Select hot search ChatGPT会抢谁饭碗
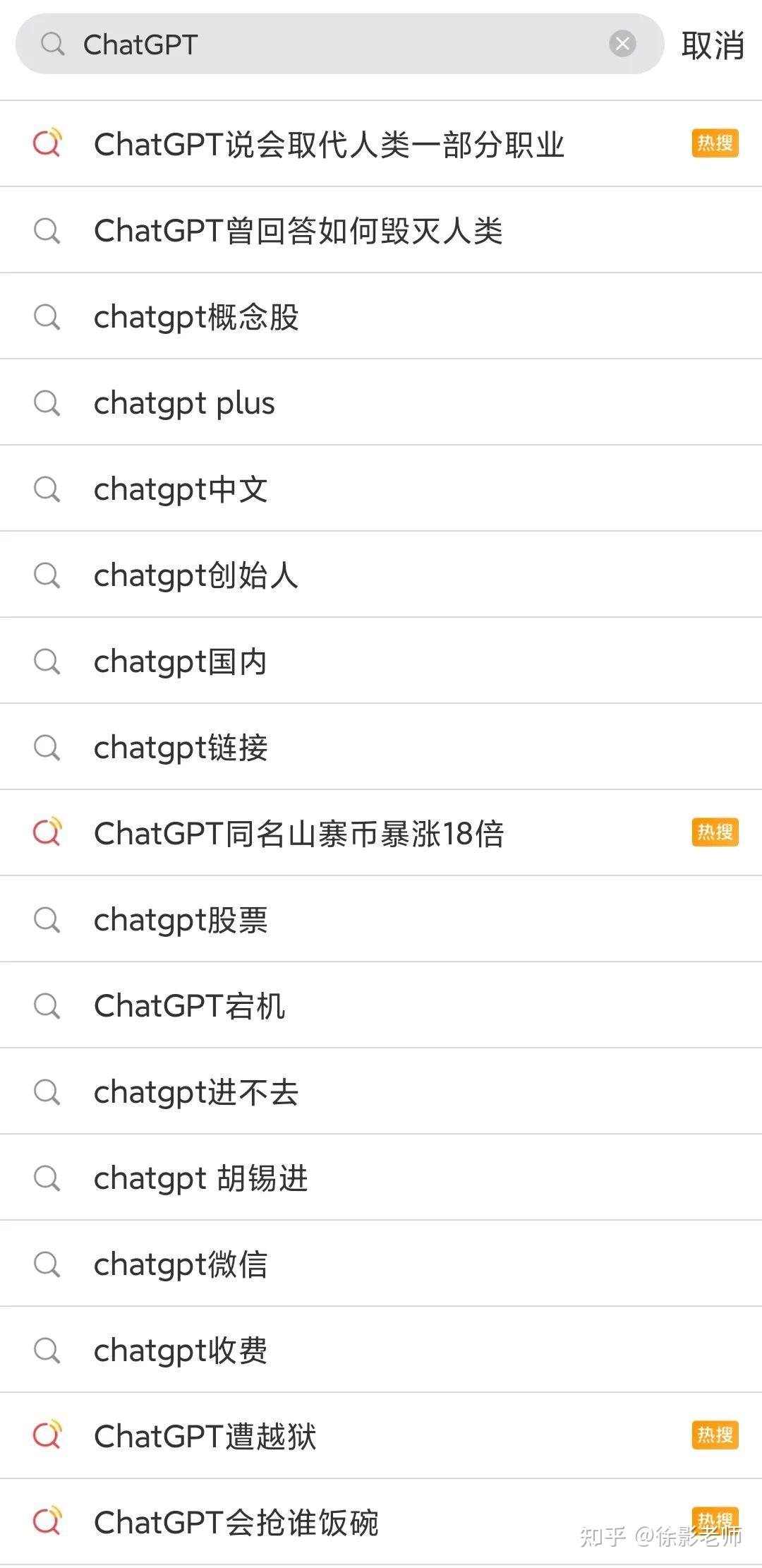Viewport: 762px width, 1568px height. point(236,1523)
